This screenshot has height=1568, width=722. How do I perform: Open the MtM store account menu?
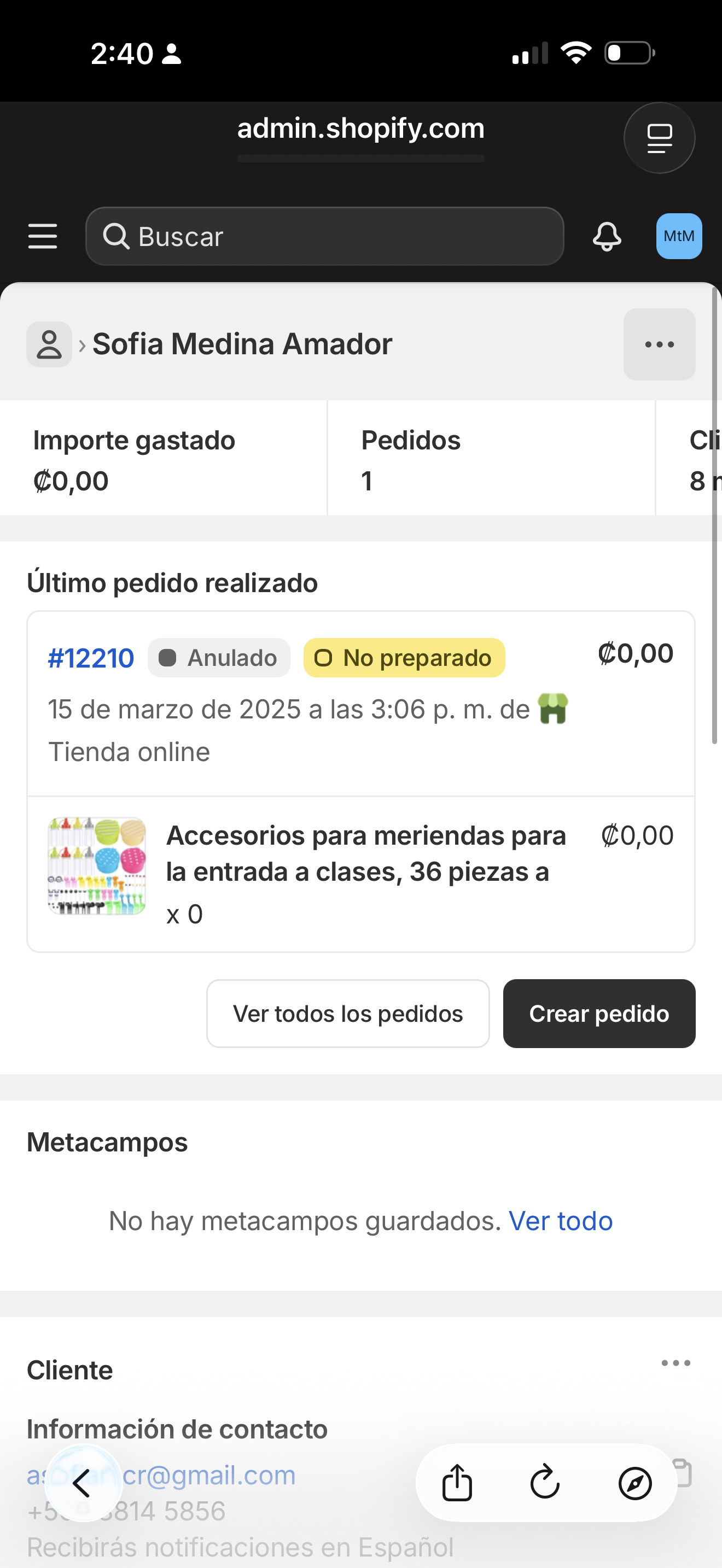click(679, 236)
